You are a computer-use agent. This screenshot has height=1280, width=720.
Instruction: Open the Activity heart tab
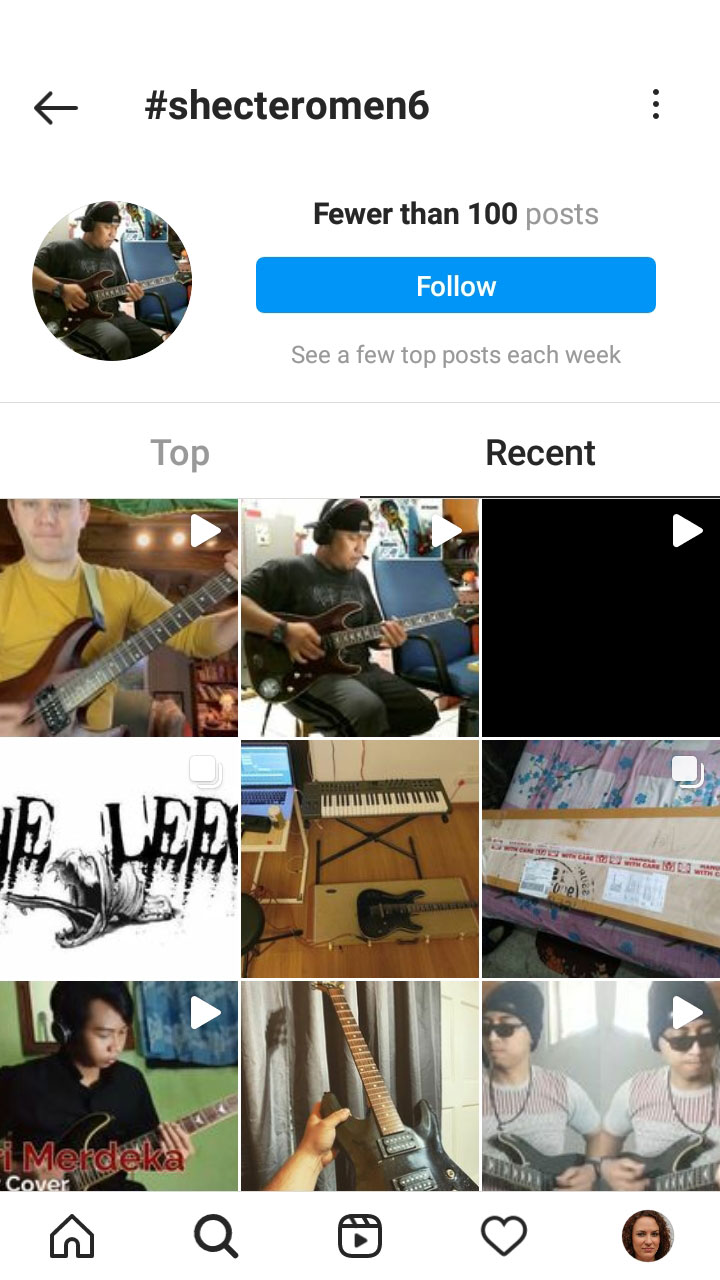click(x=504, y=1237)
